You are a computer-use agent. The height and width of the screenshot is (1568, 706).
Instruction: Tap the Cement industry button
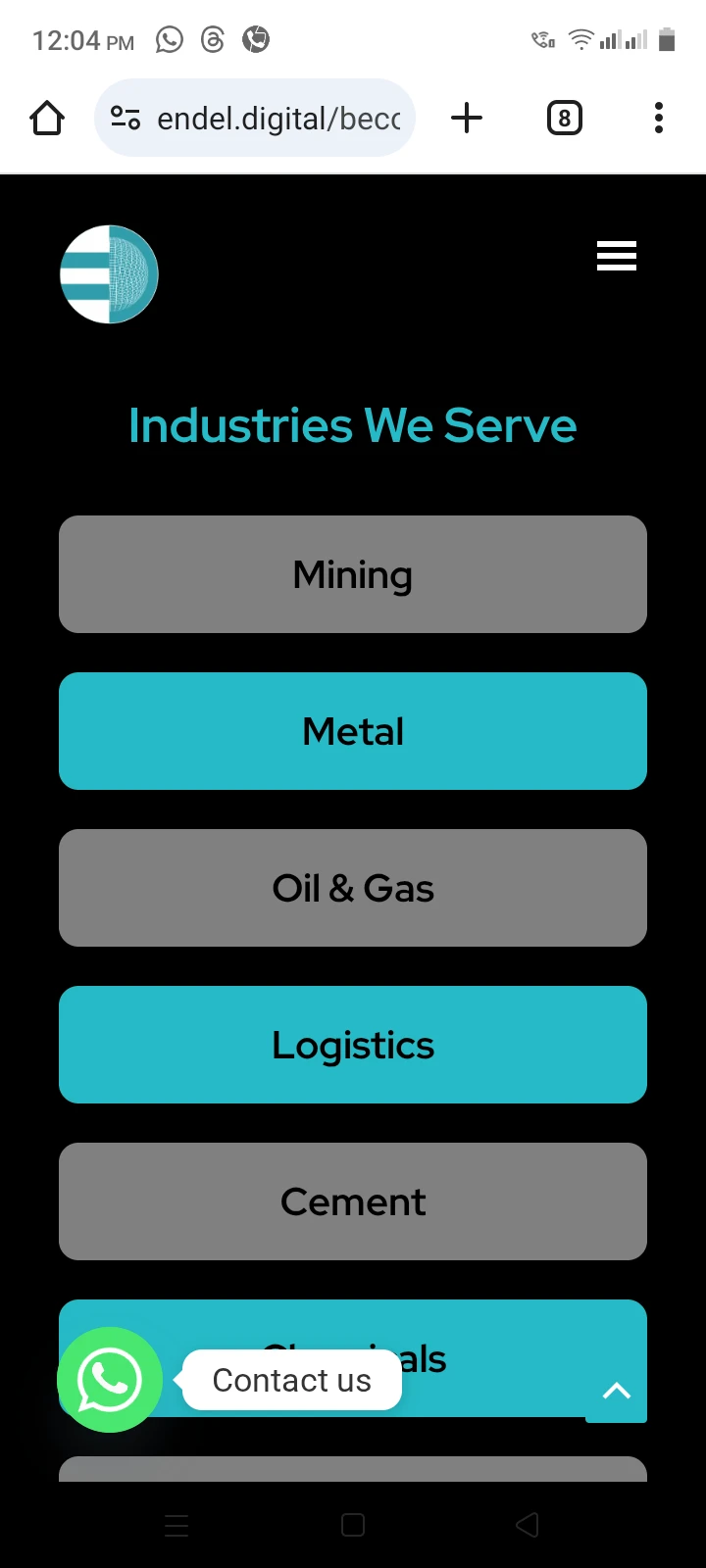tap(353, 1201)
